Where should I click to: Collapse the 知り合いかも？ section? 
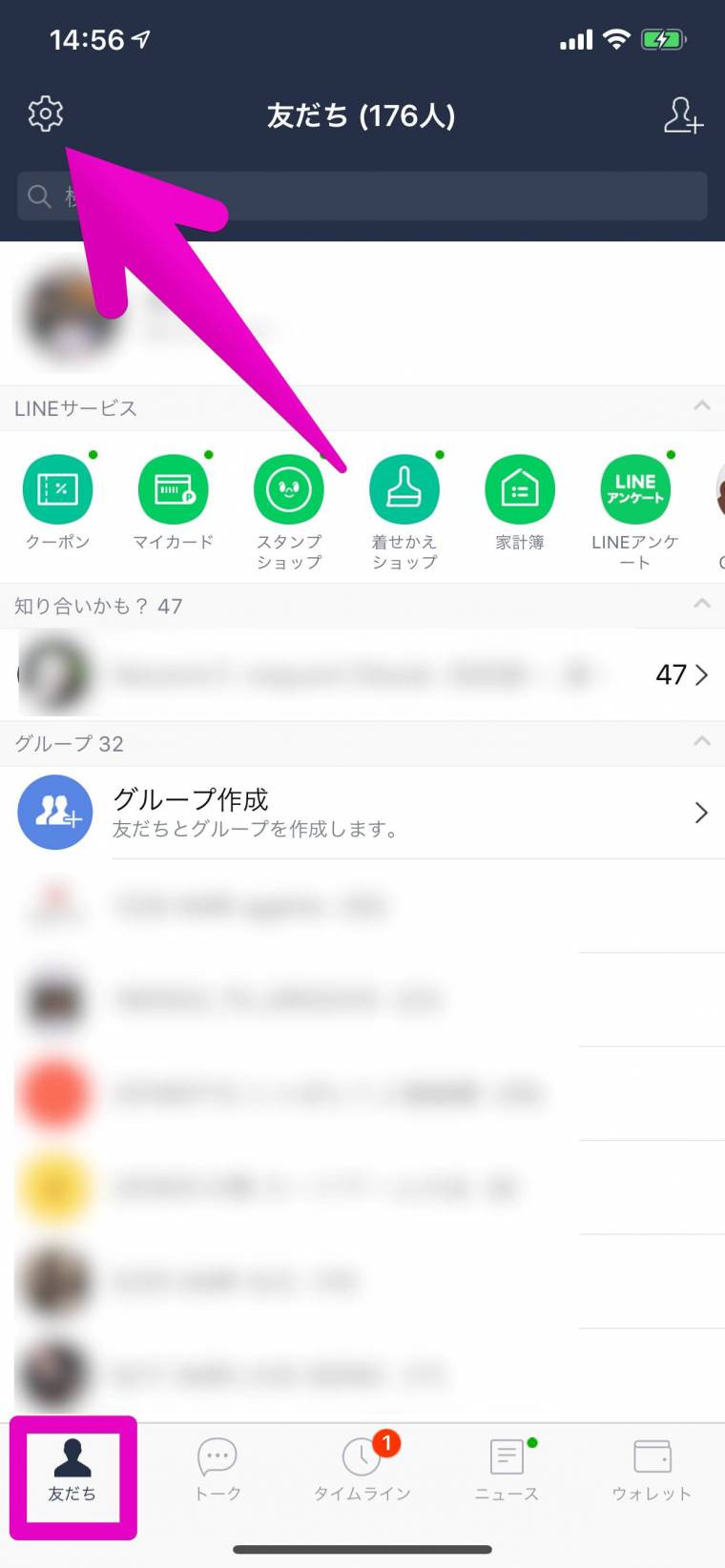(x=702, y=604)
